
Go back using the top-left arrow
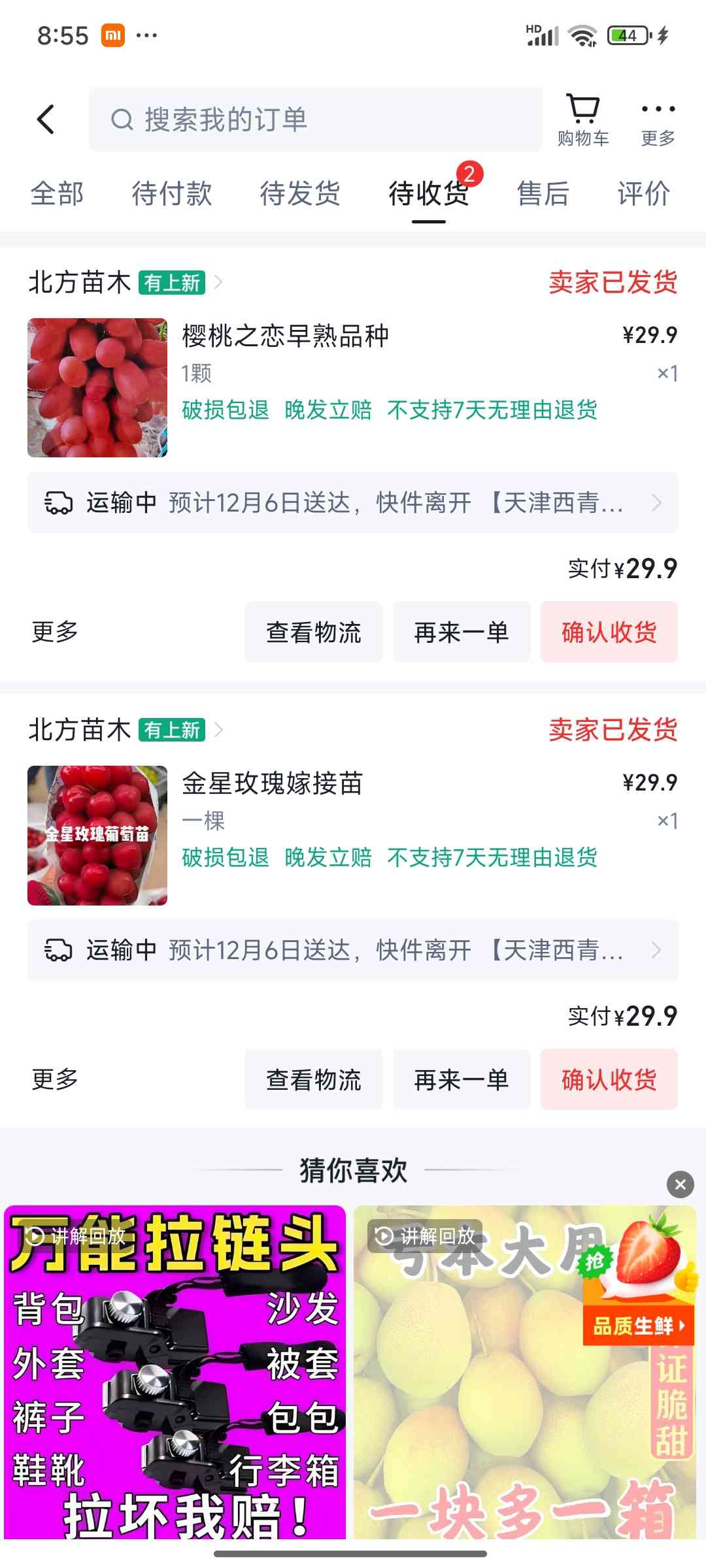pos(46,120)
